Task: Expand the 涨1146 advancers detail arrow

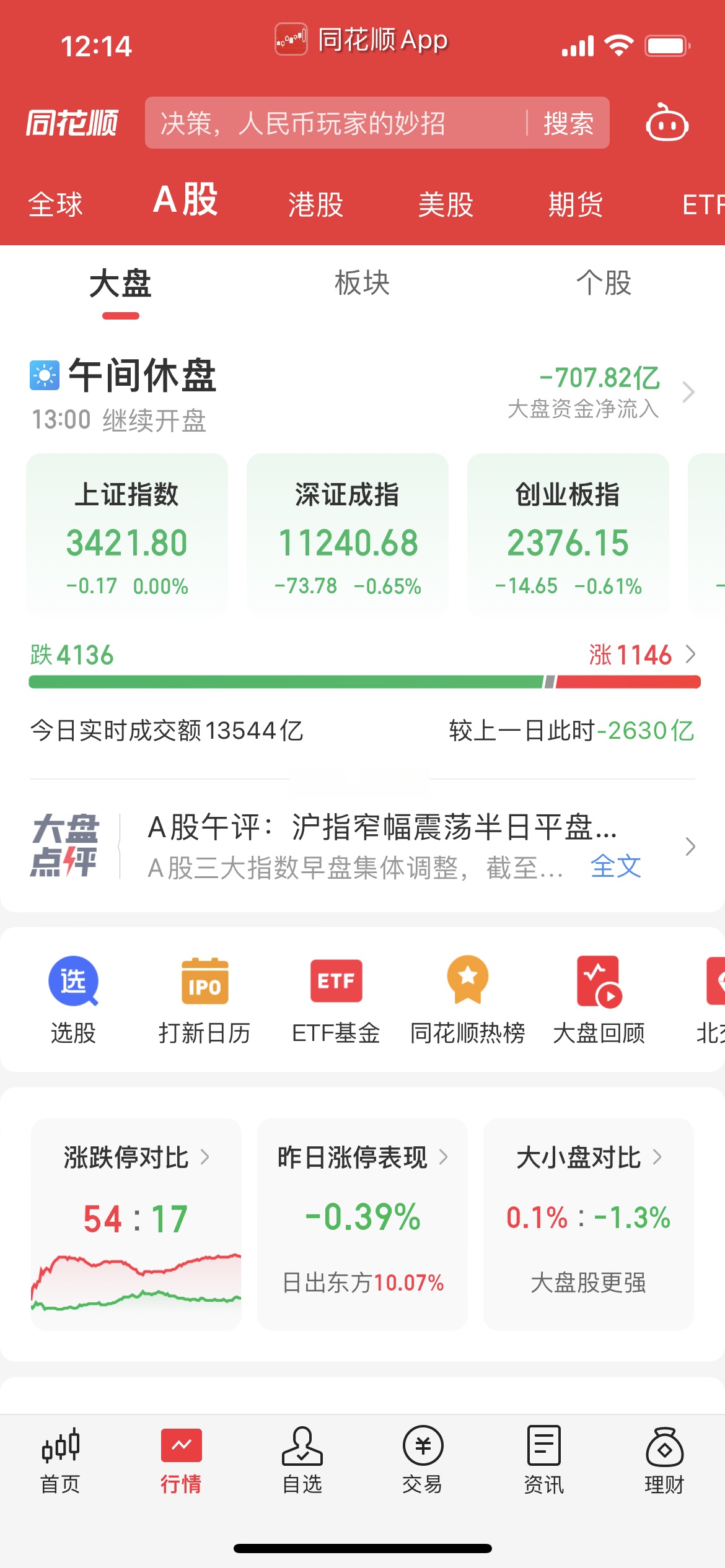Action: point(692,655)
